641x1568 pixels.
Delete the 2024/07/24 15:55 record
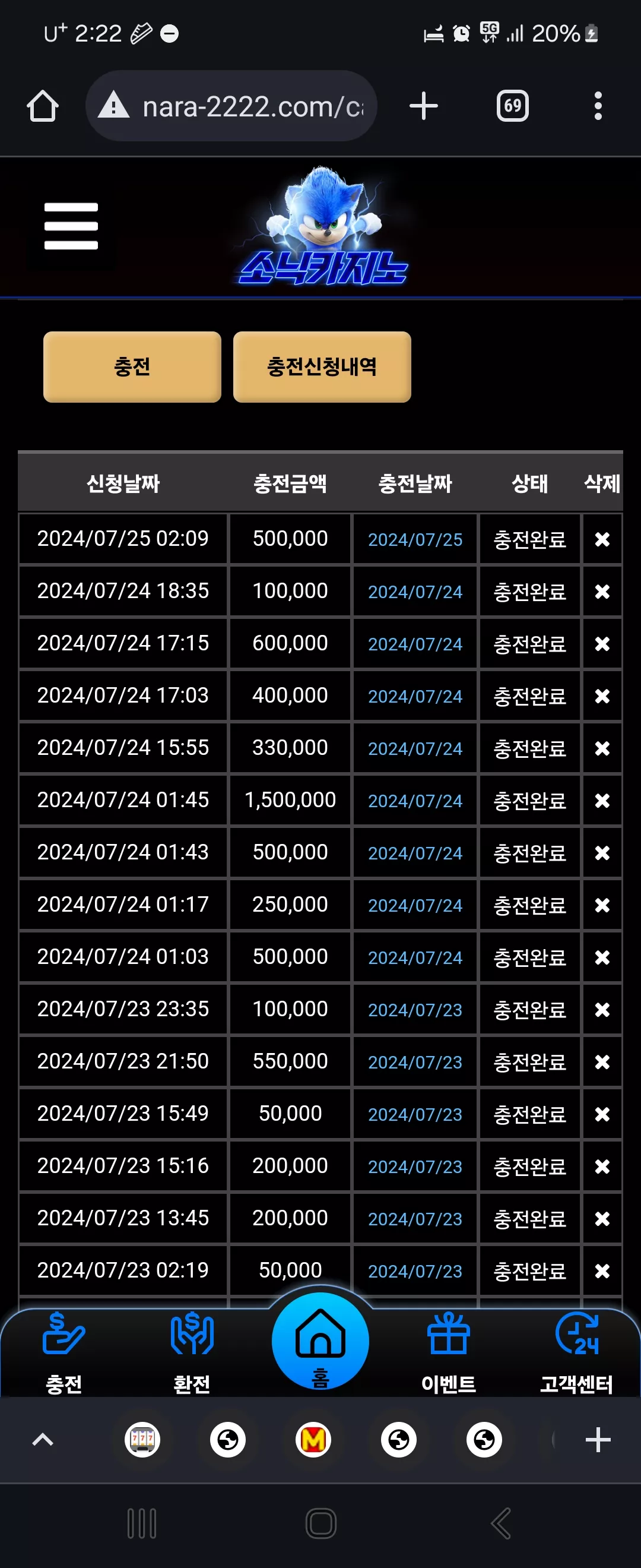(x=602, y=748)
